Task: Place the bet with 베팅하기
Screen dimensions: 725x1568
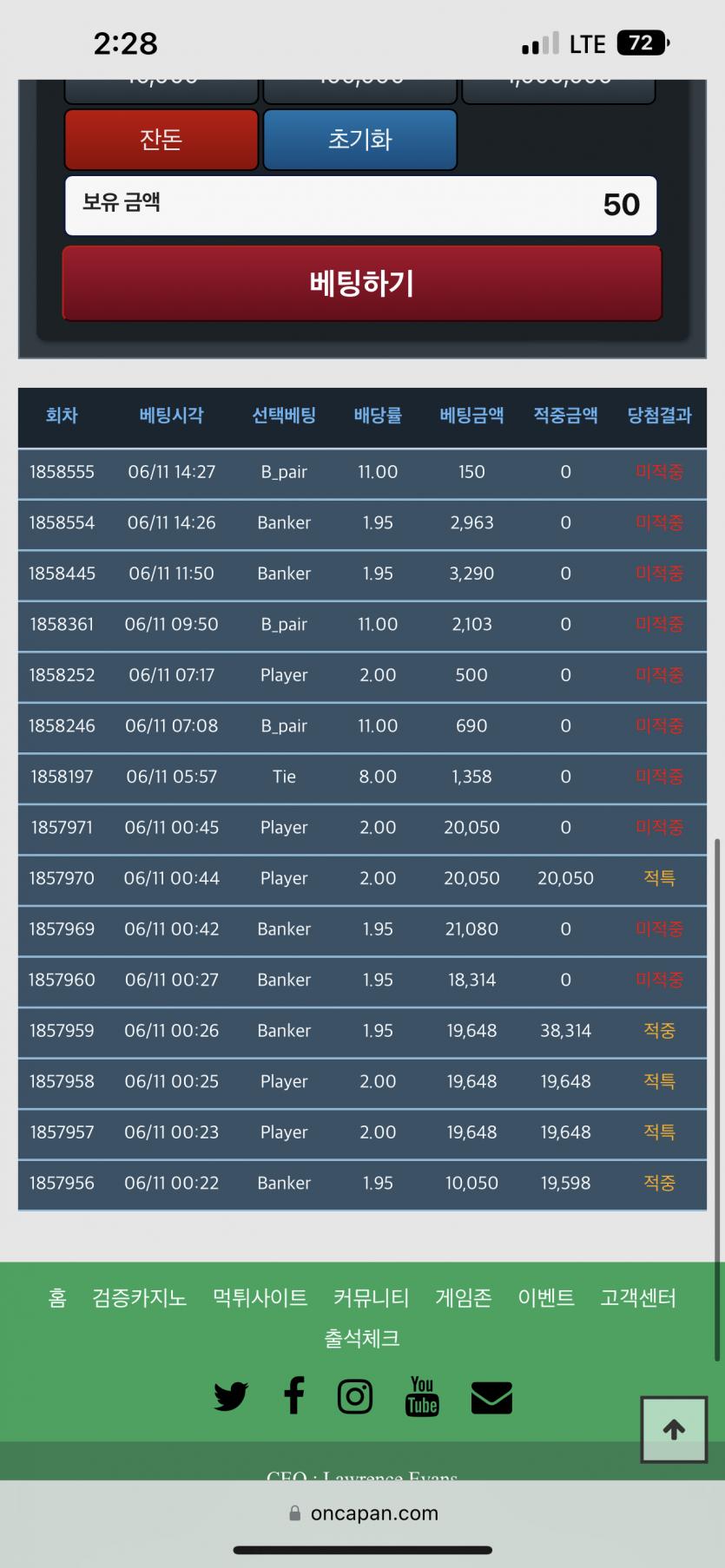Action: coord(362,284)
